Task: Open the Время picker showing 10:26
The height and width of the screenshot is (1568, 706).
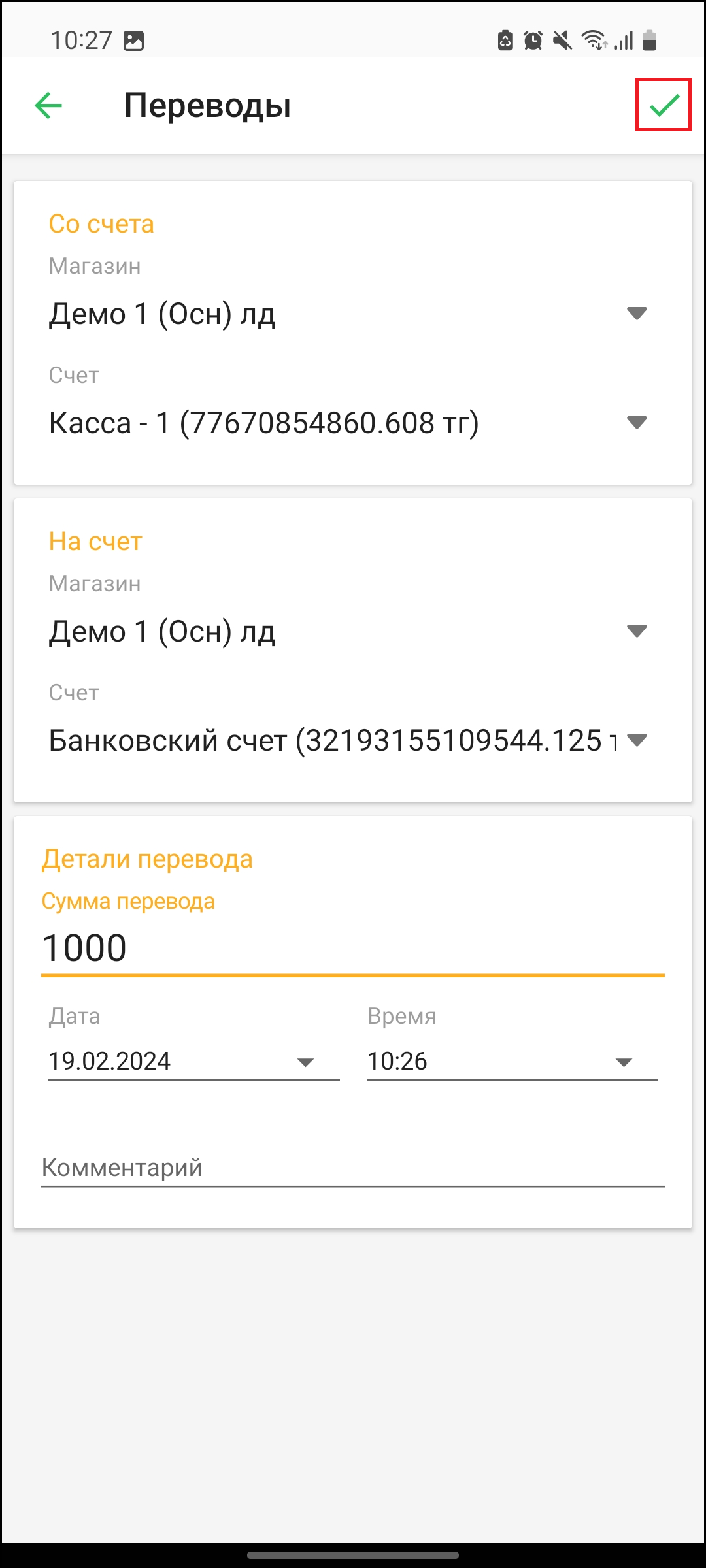Action: [x=512, y=1061]
